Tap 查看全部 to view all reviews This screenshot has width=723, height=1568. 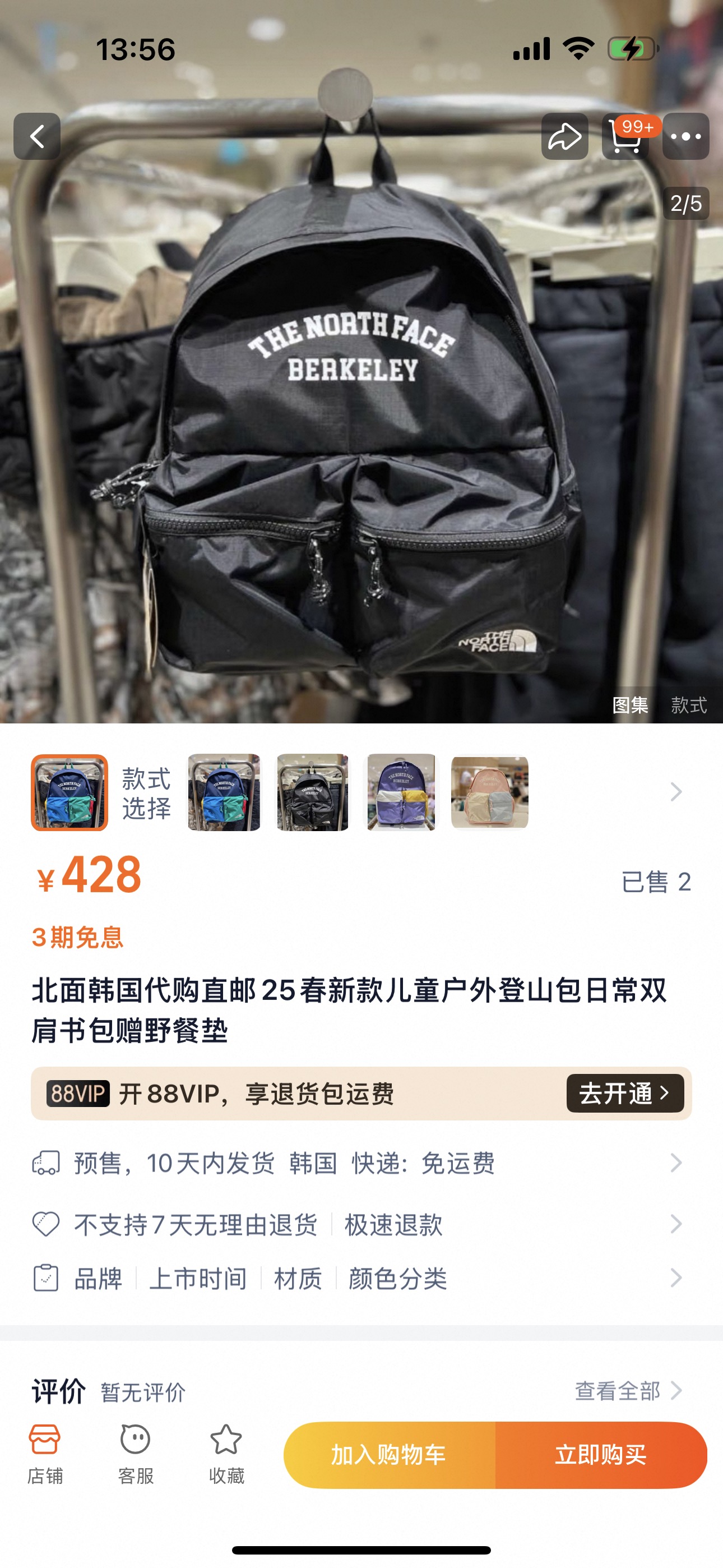click(x=627, y=1391)
